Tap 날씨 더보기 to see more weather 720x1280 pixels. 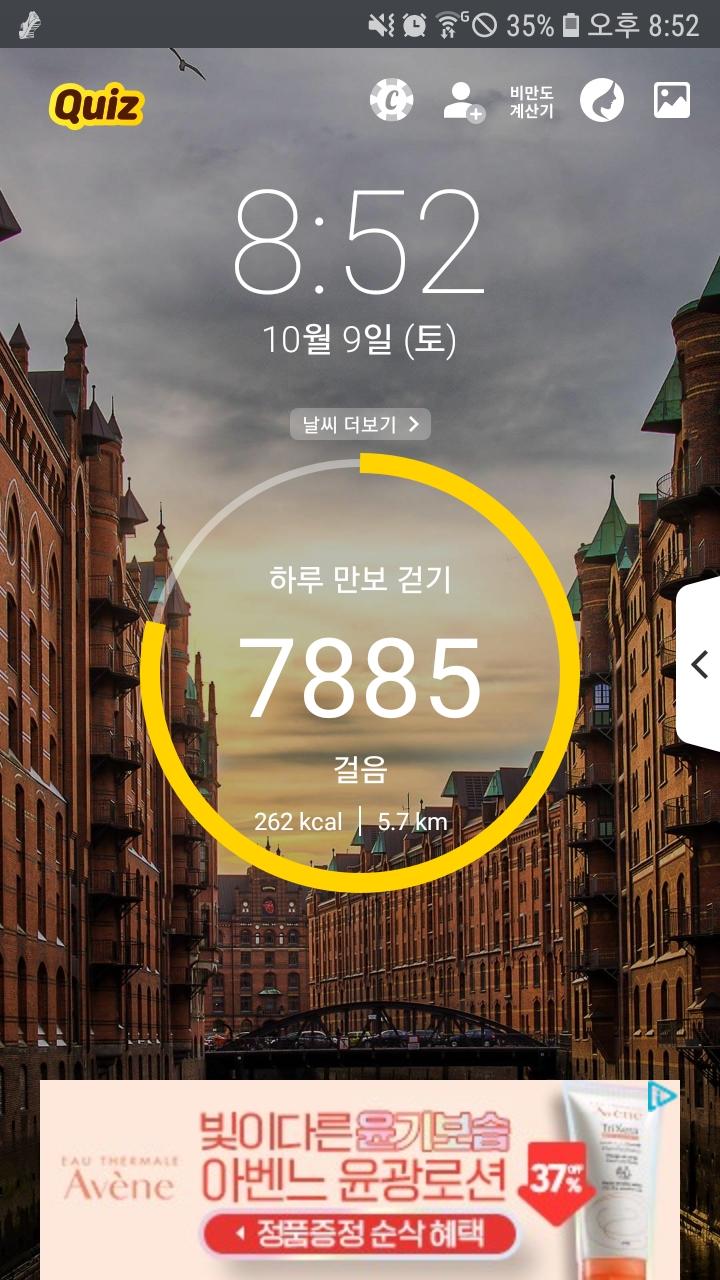click(x=360, y=424)
